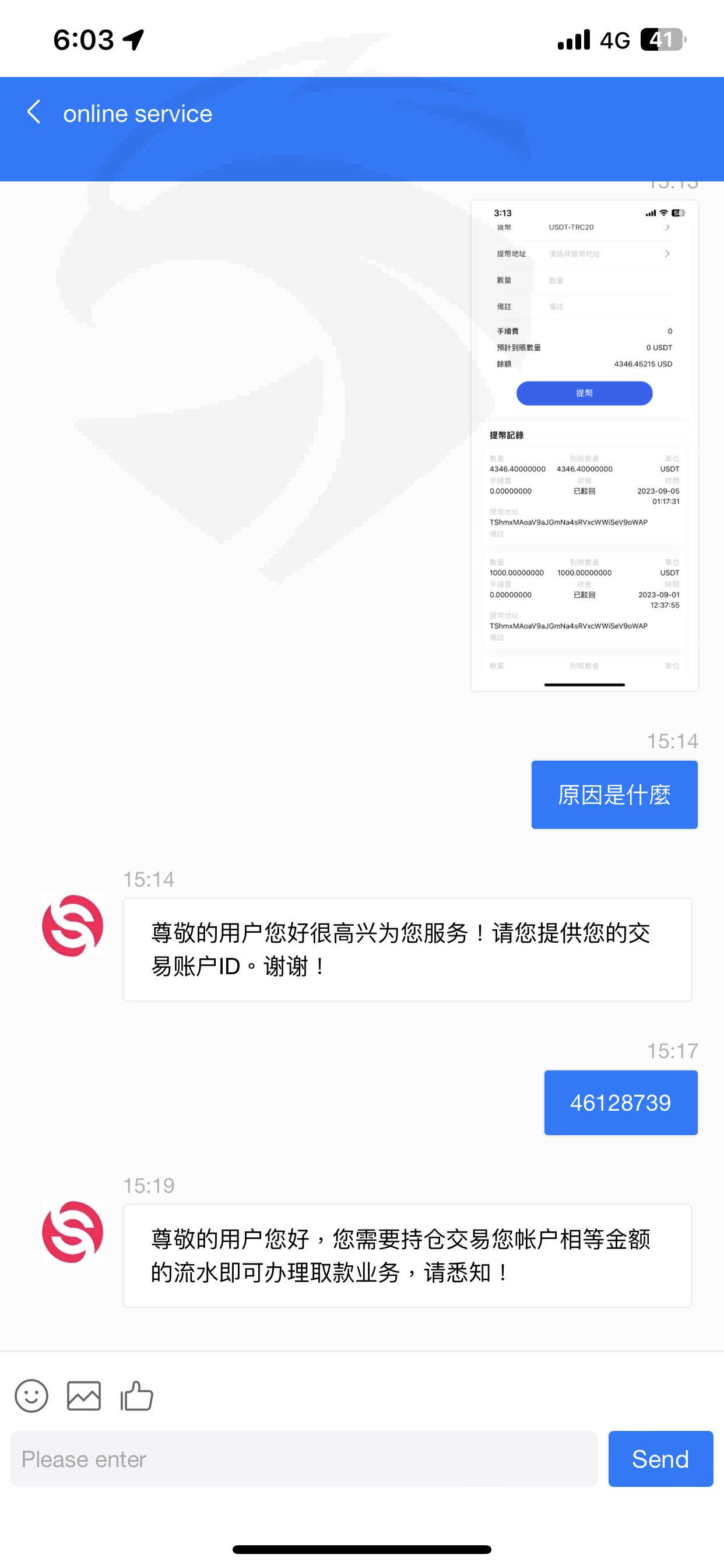Tap the thumbs-up rating icon
Viewport: 724px width, 1568px height.
[137, 1395]
